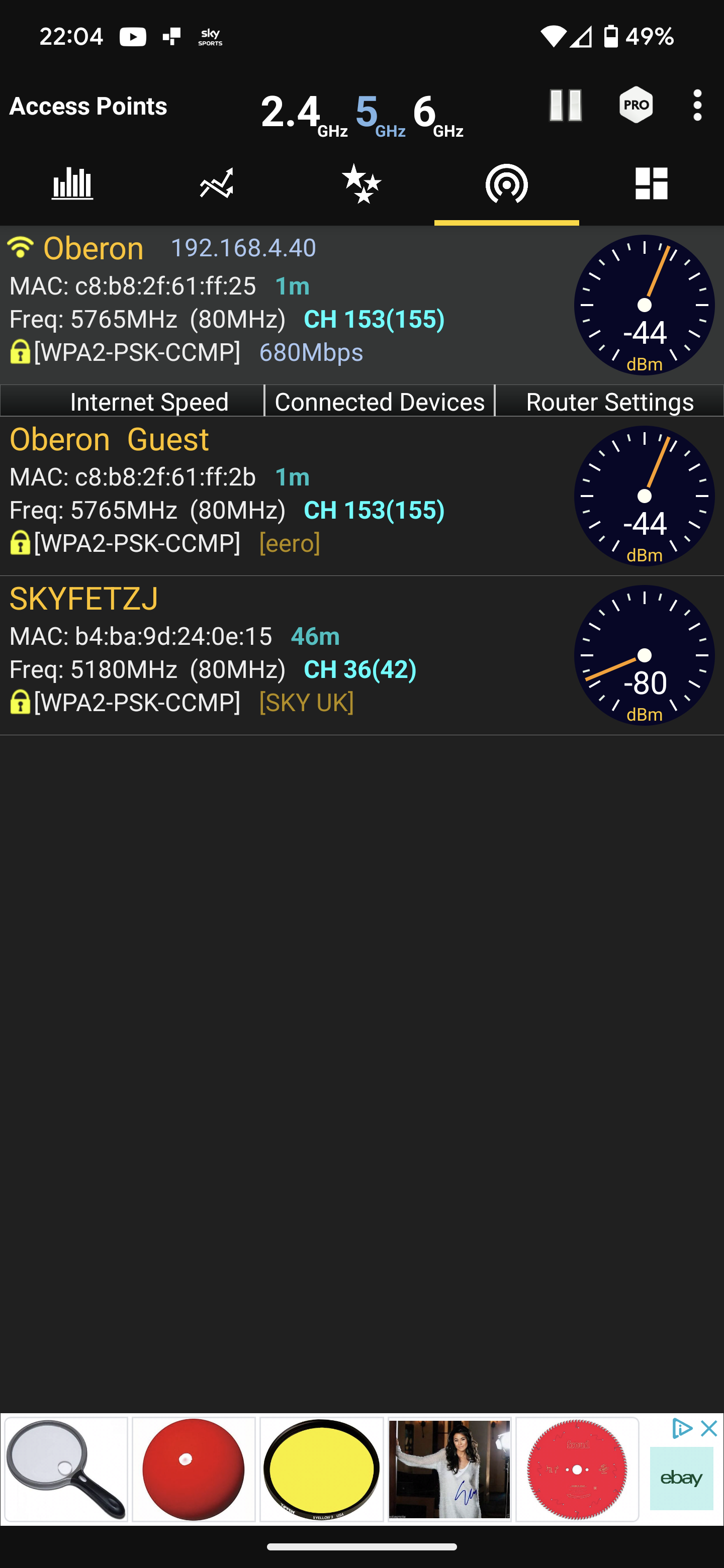Open the eBay magnifying glass ad
Viewport: 724px width, 1568px height.
point(66,1469)
